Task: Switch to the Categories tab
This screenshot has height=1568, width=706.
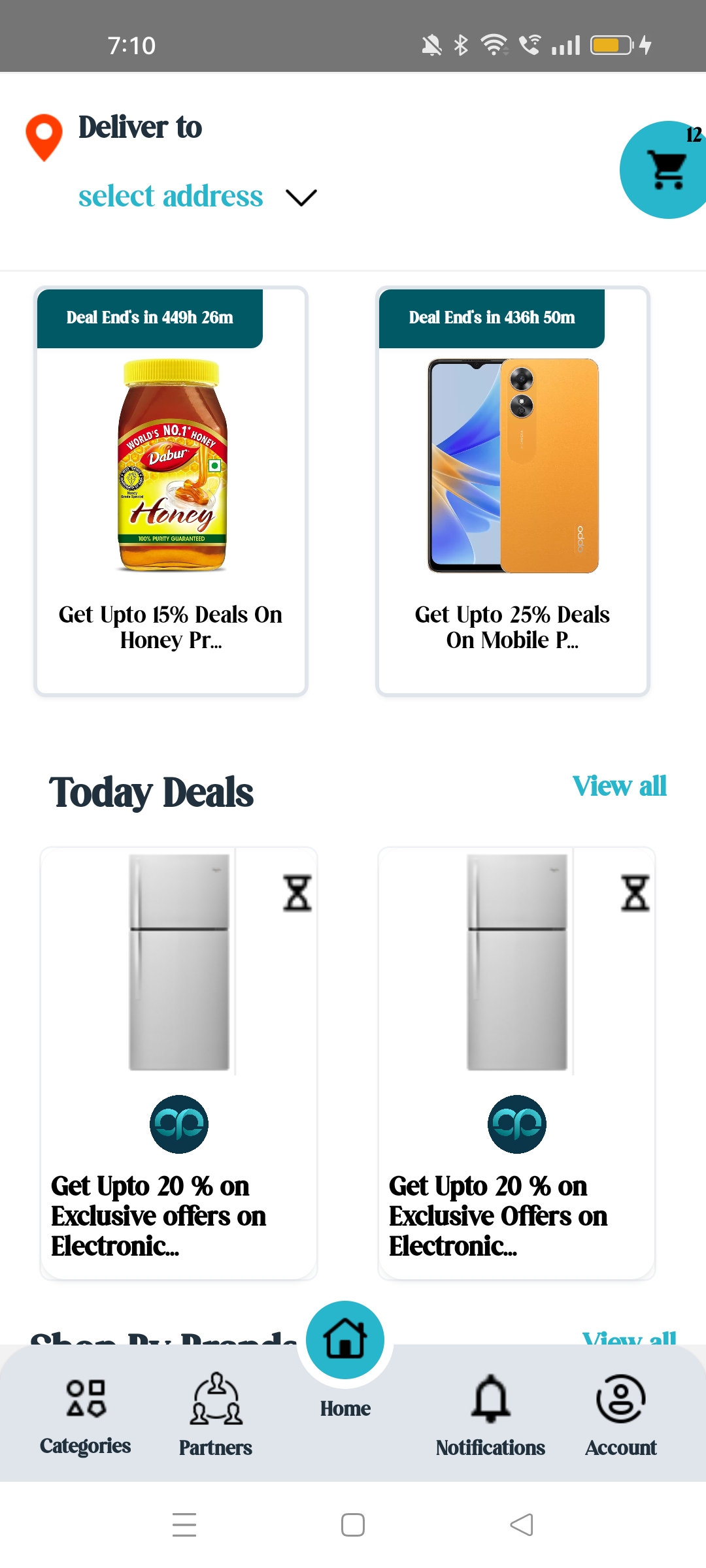Action: (x=86, y=1416)
